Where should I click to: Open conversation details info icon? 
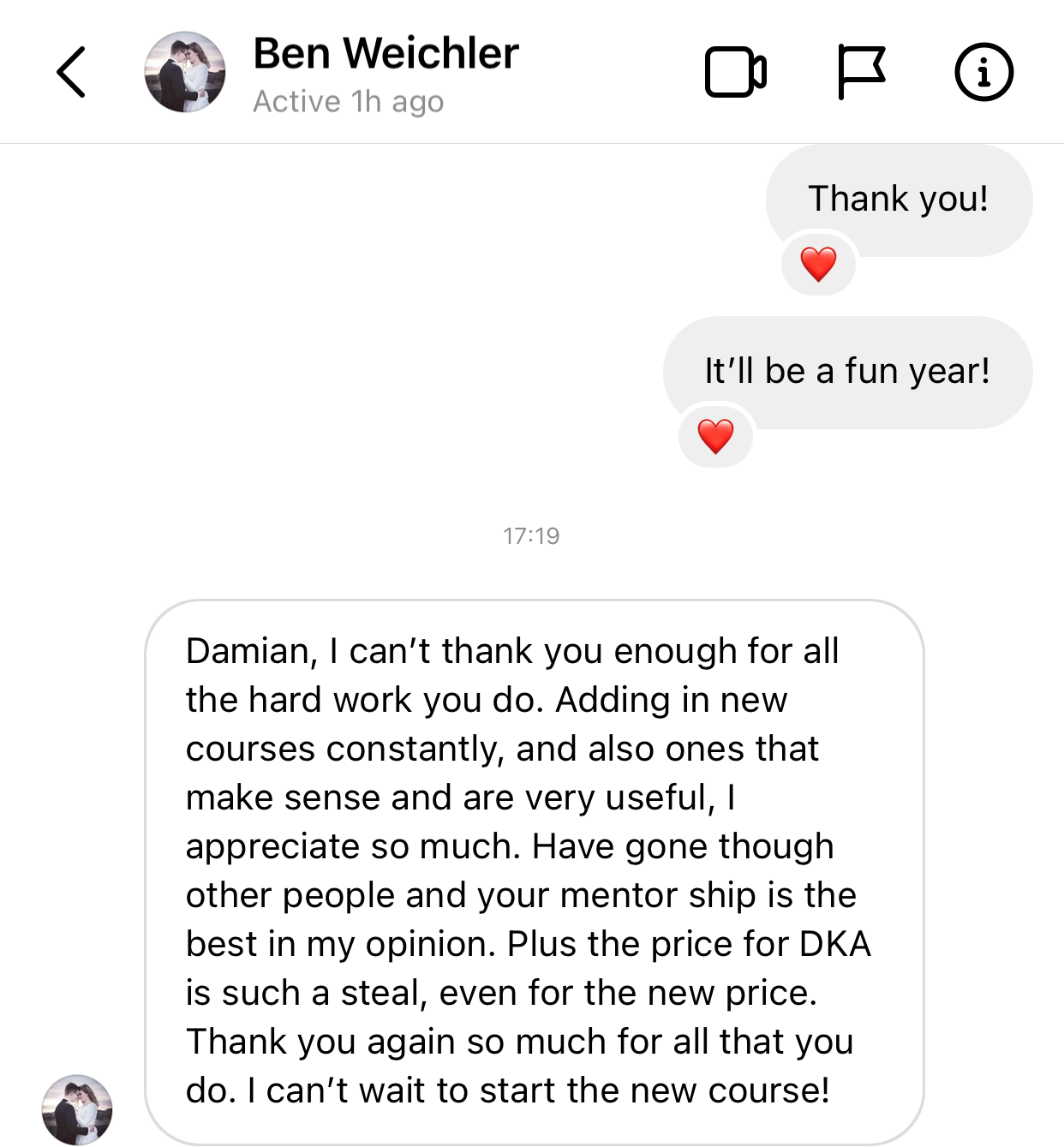(x=983, y=73)
